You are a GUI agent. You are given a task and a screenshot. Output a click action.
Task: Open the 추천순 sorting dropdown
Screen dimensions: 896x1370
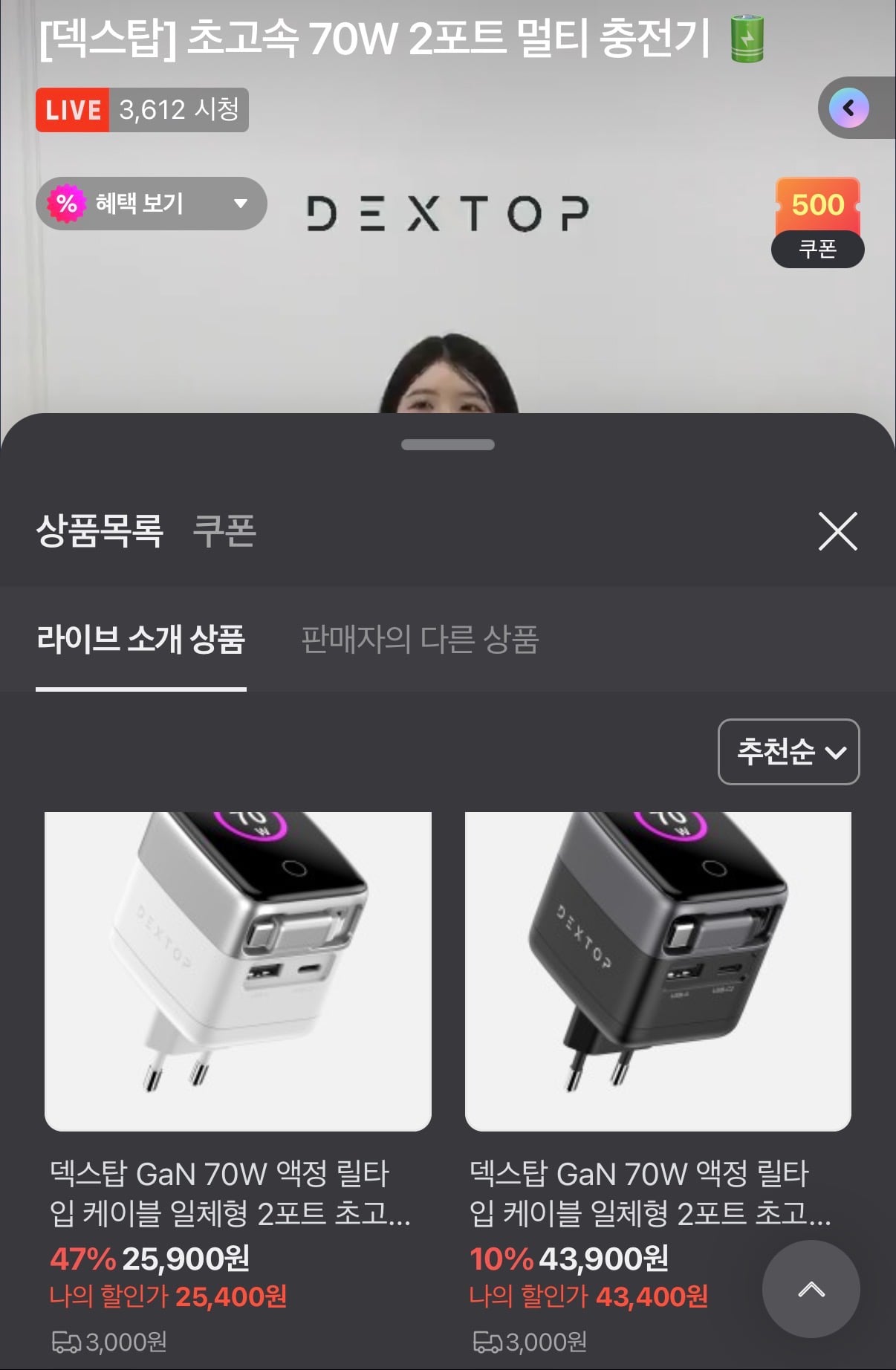[x=788, y=752]
